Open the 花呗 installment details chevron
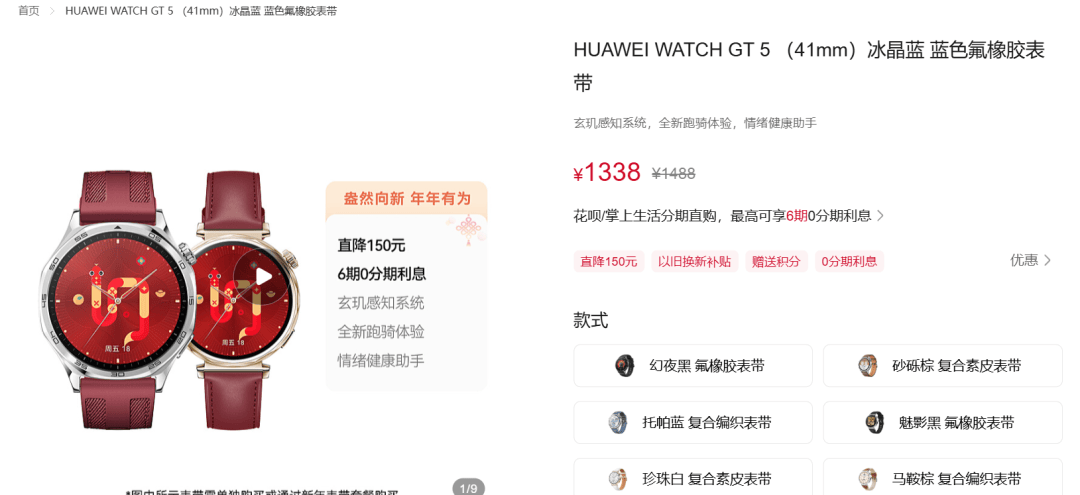1080x495 pixels. tap(880, 216)
